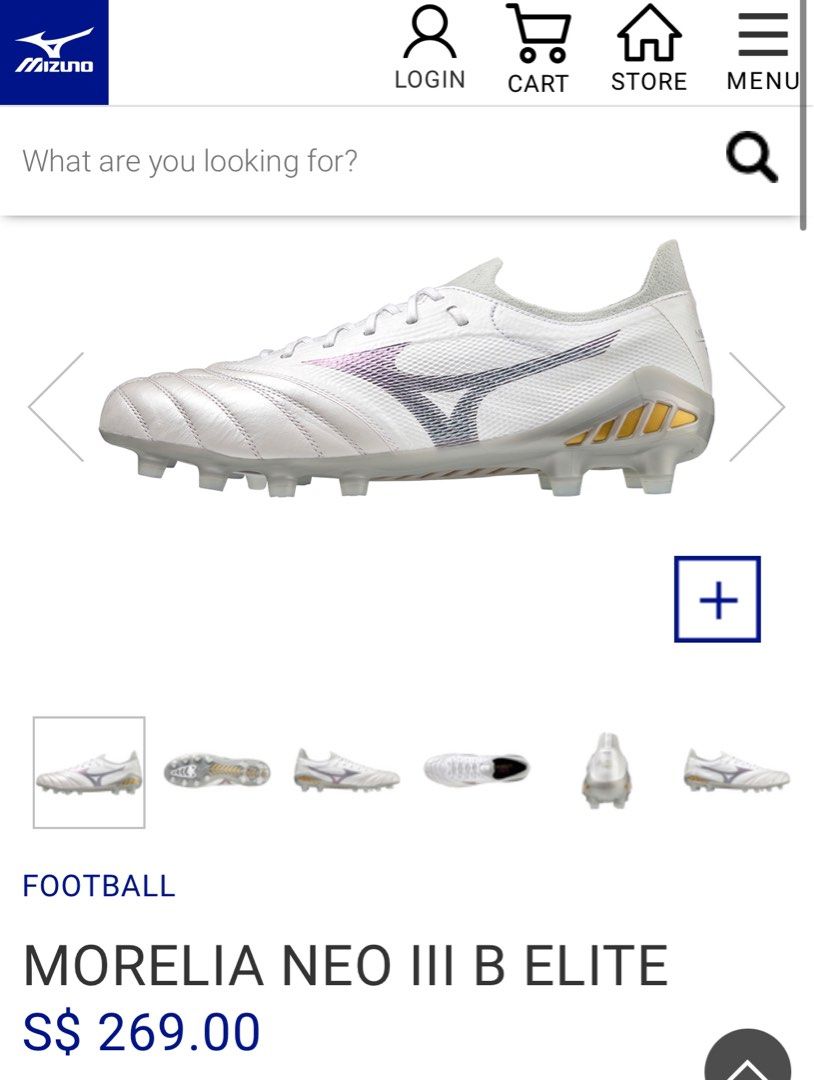The height and width of the screenshot is (1080, 814).
Task: Switch to the soleplate view thumbnail
Action: click(x=215, y=770)
